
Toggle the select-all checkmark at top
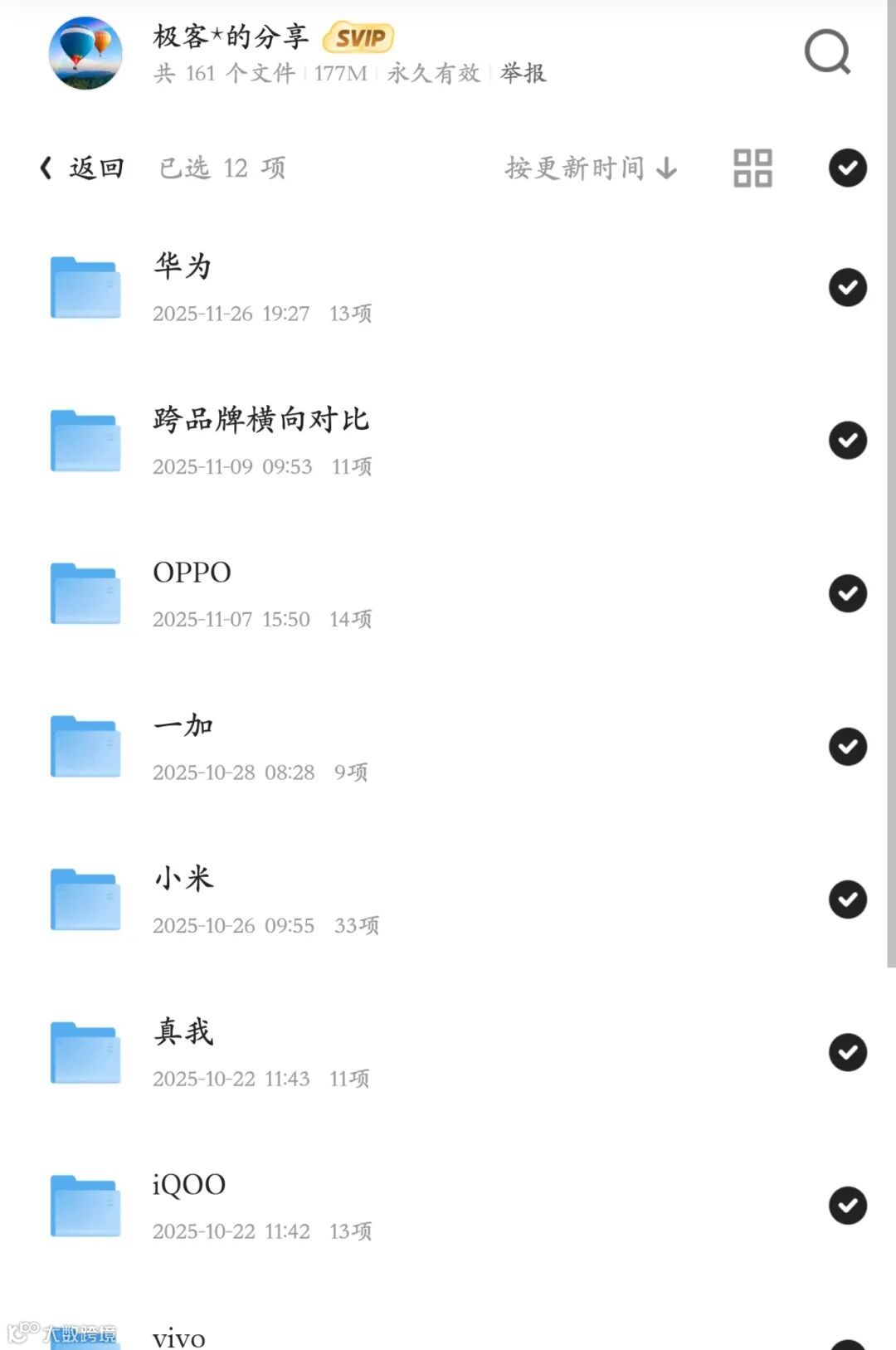[x=847, y=168]
